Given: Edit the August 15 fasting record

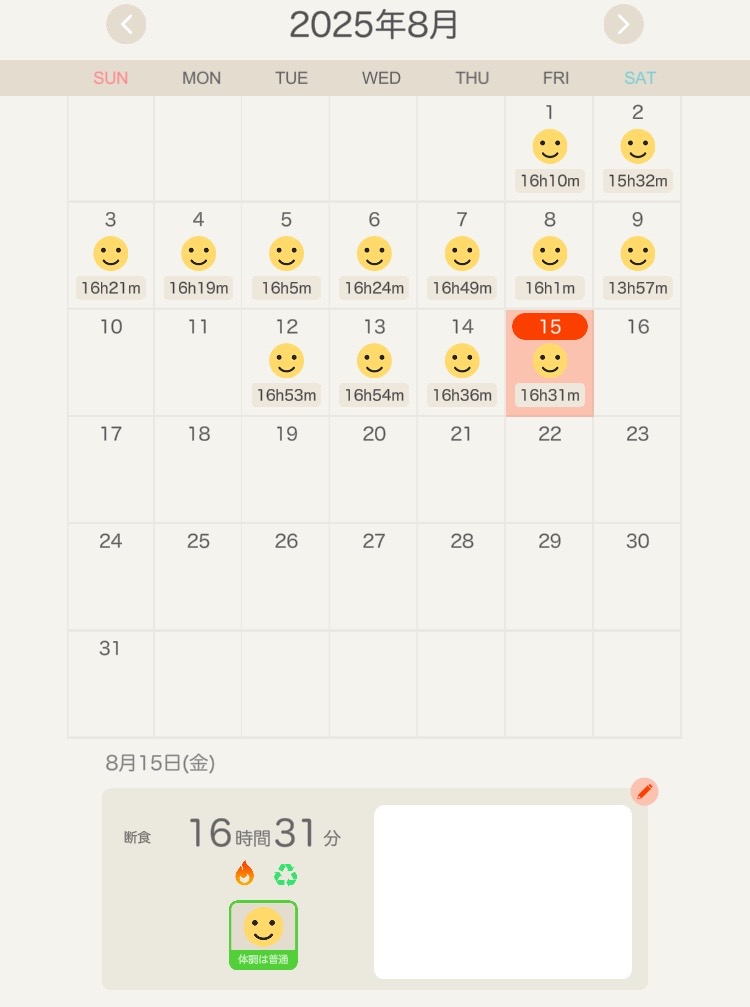Looking at the screenshot, I should tap(645, 792).
